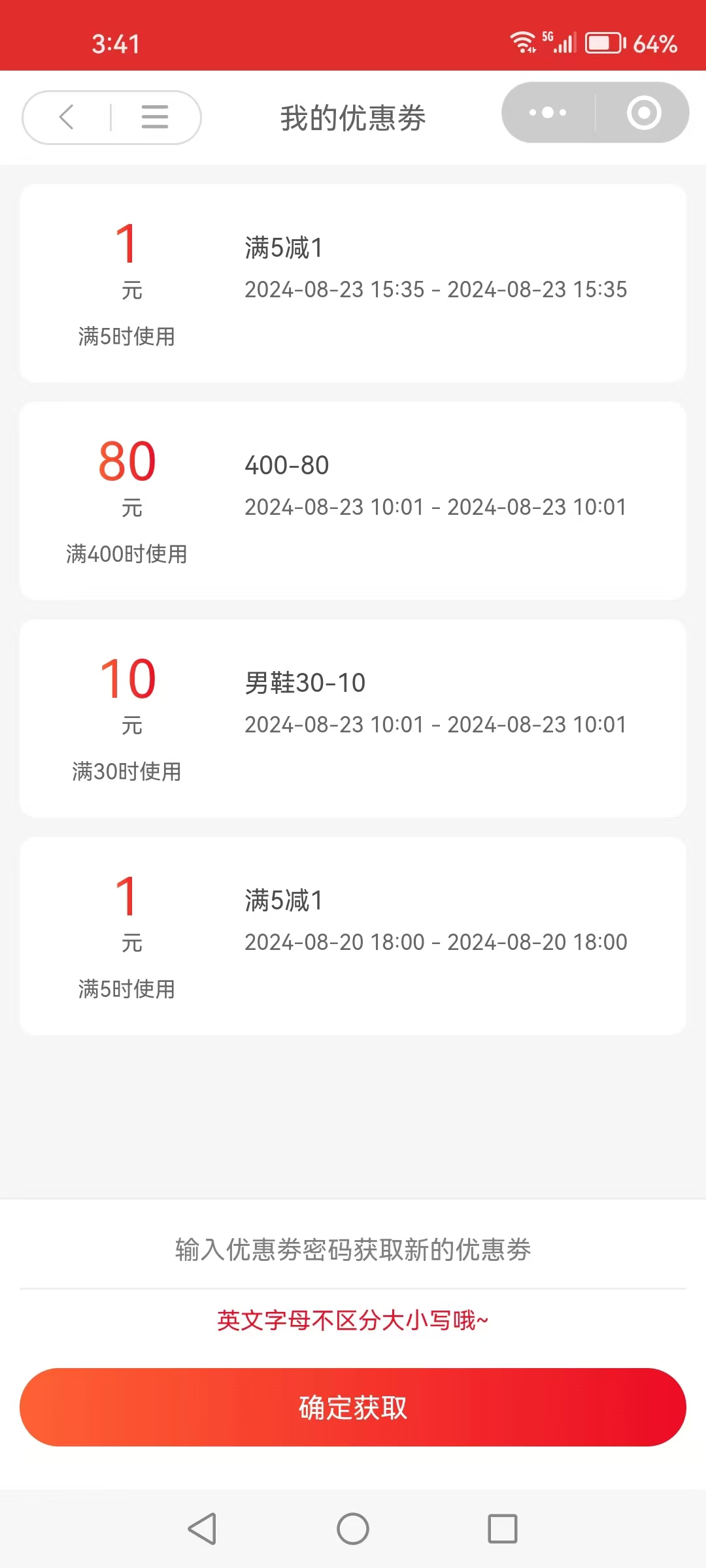This screenshot has height=1568, width=706.
Task: Close the mini-program with the circle icon
Action: (644, 112)
